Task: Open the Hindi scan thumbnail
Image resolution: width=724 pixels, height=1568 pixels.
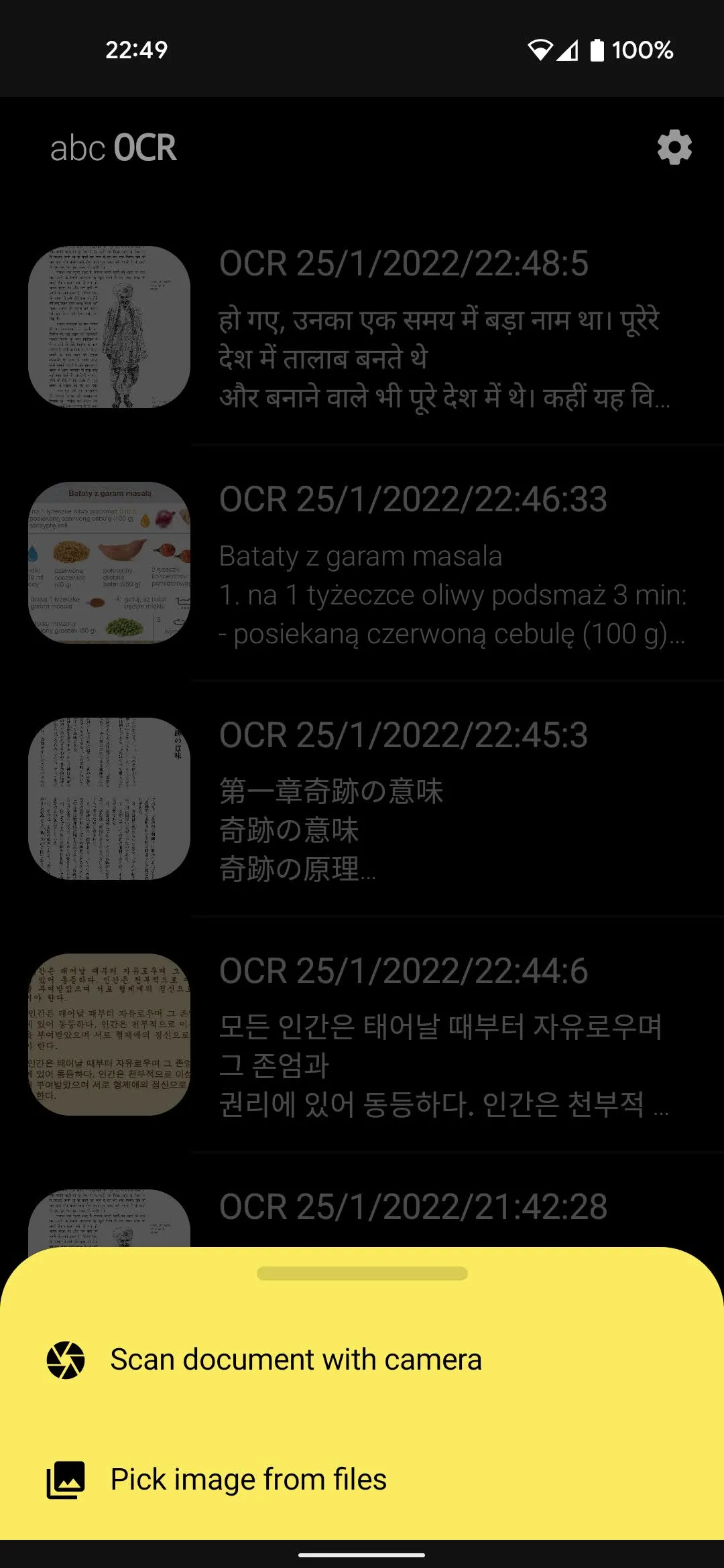Action: (109, 326)
